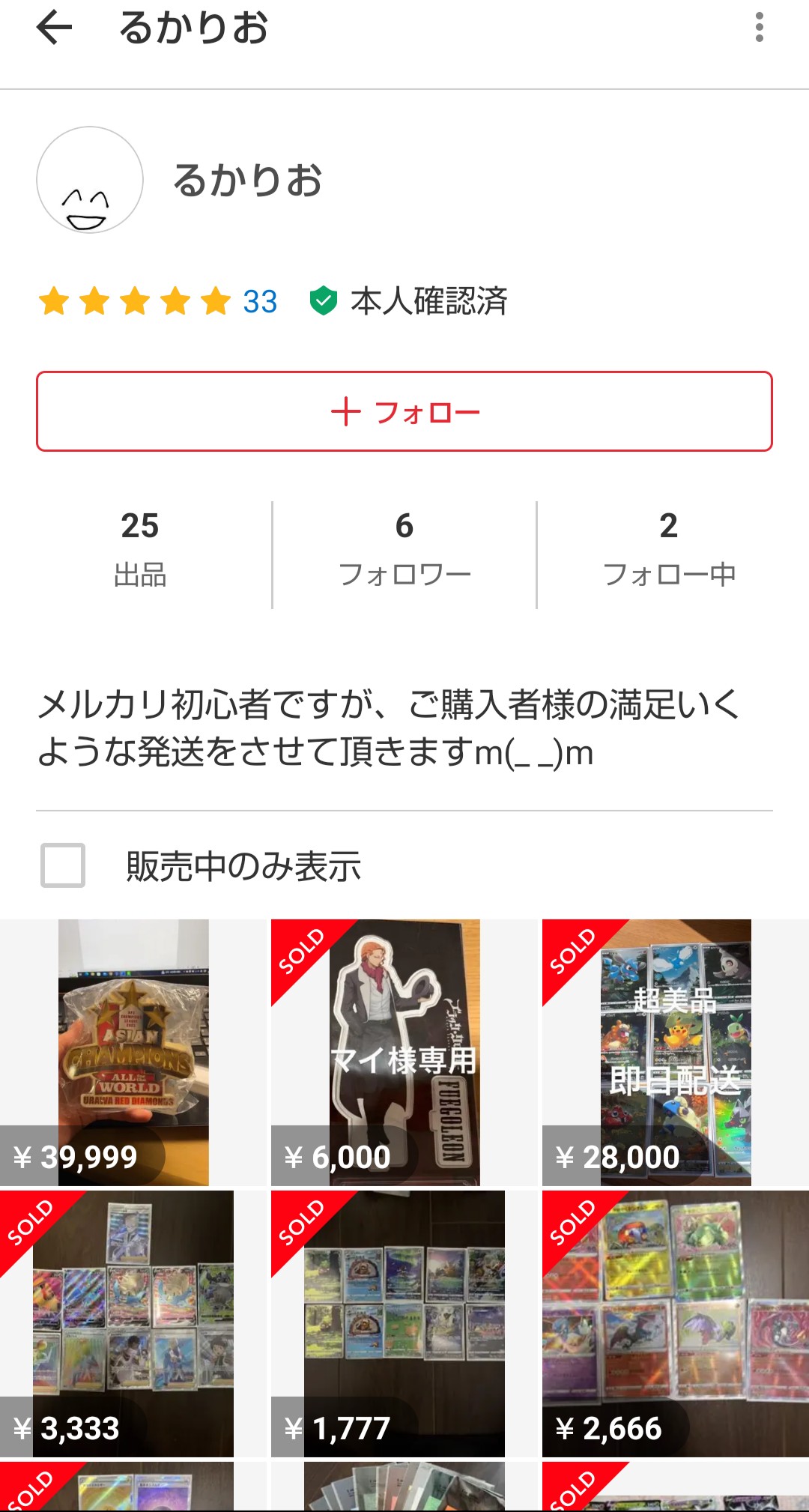Image resolution: width=809 pixels, height=1512 pixels.
Task: Check the 販売中のみ表示 checkbox
Action: click(x=63, y=865)
